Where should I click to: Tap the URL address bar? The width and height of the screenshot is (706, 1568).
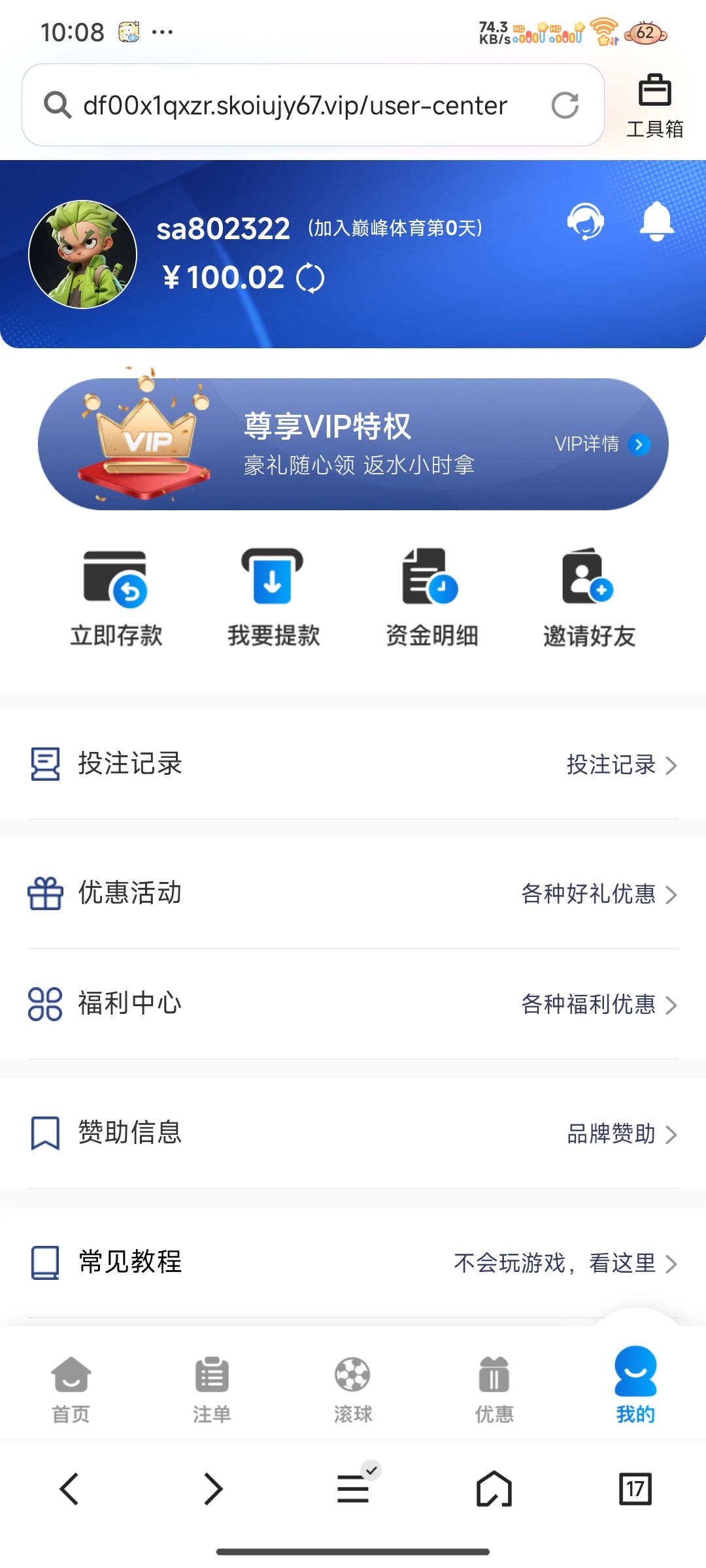pyautogui.click(x=294, y=105)
